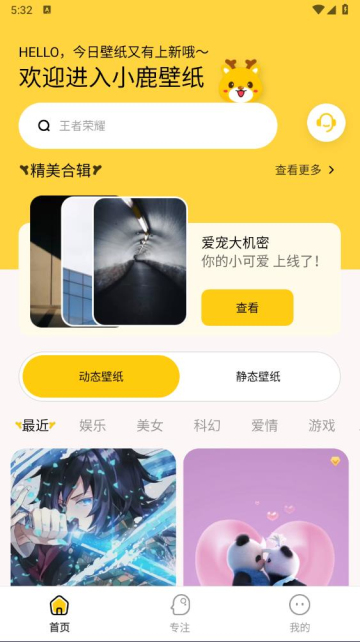The height and width of the screenshot is (642, 360).
Task: Select the 娱乐 category
Action: pyautogui.click(x=93, y=426)
